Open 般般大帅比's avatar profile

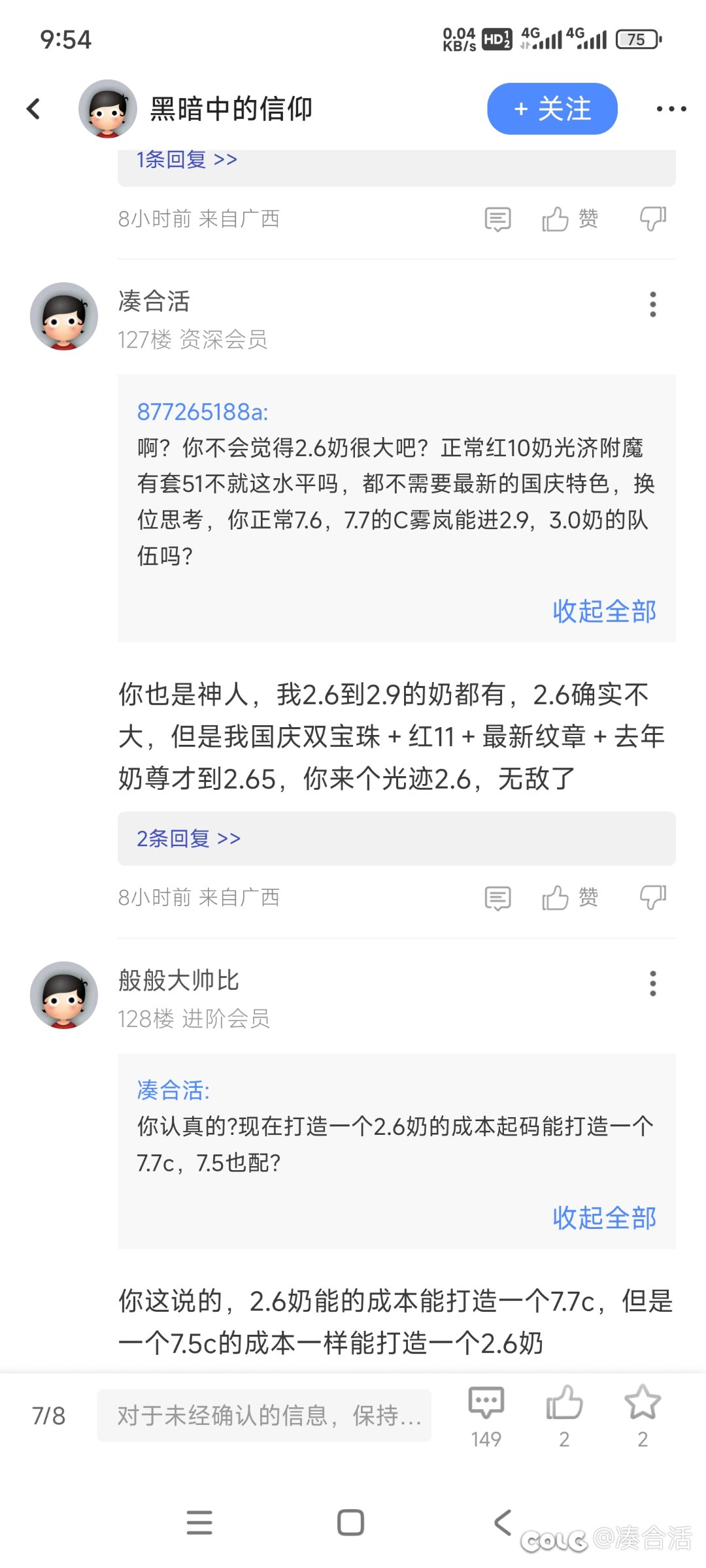[x=64, y=995]
